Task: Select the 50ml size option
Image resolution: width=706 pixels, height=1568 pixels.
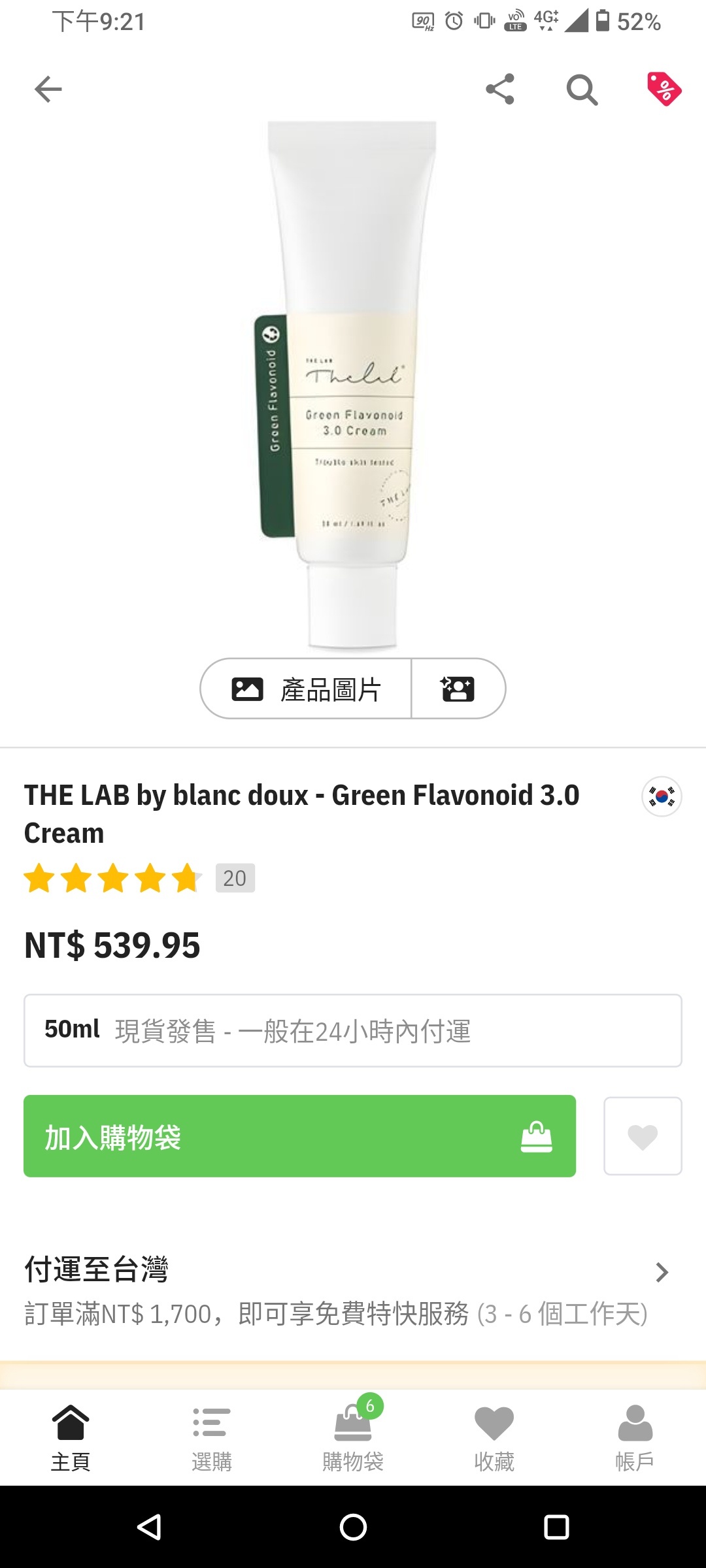Action: pyautogui.click(x=353, y=1030)
